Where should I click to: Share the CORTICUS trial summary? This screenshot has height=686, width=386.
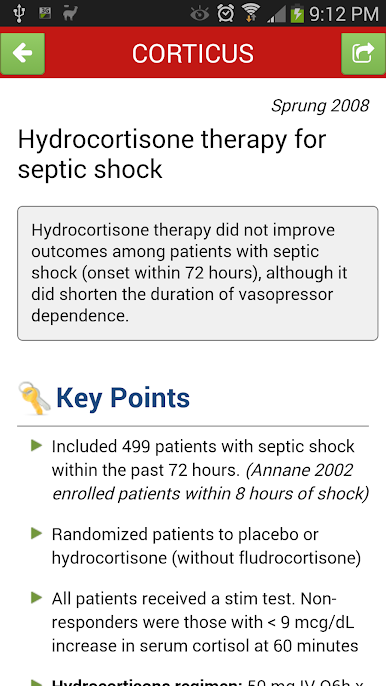(x=363, y=53)
